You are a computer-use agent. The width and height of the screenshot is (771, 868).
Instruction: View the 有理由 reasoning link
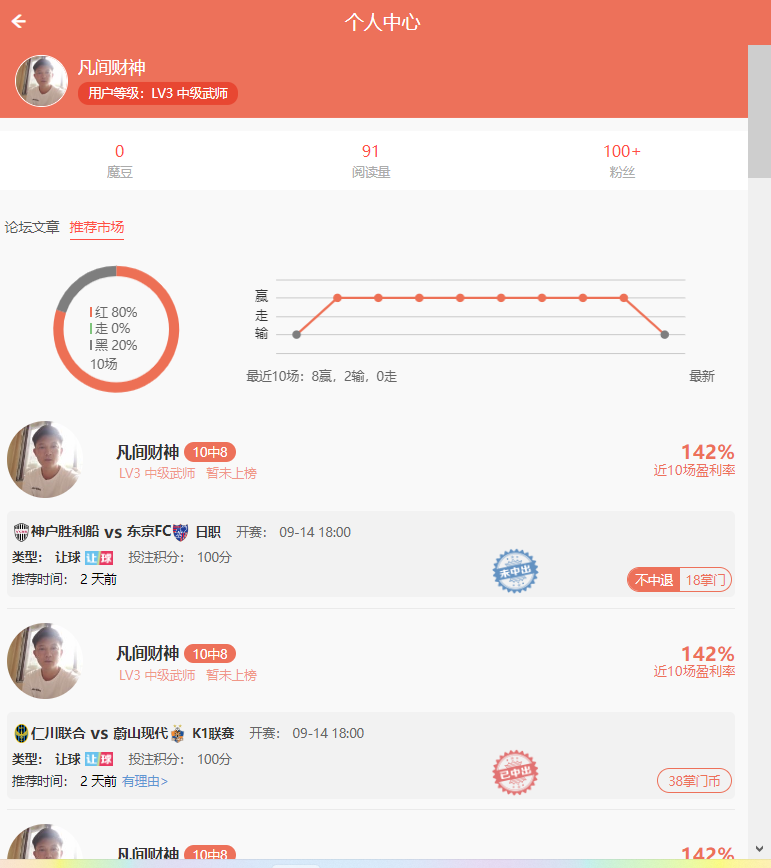(x=145, y=781)
